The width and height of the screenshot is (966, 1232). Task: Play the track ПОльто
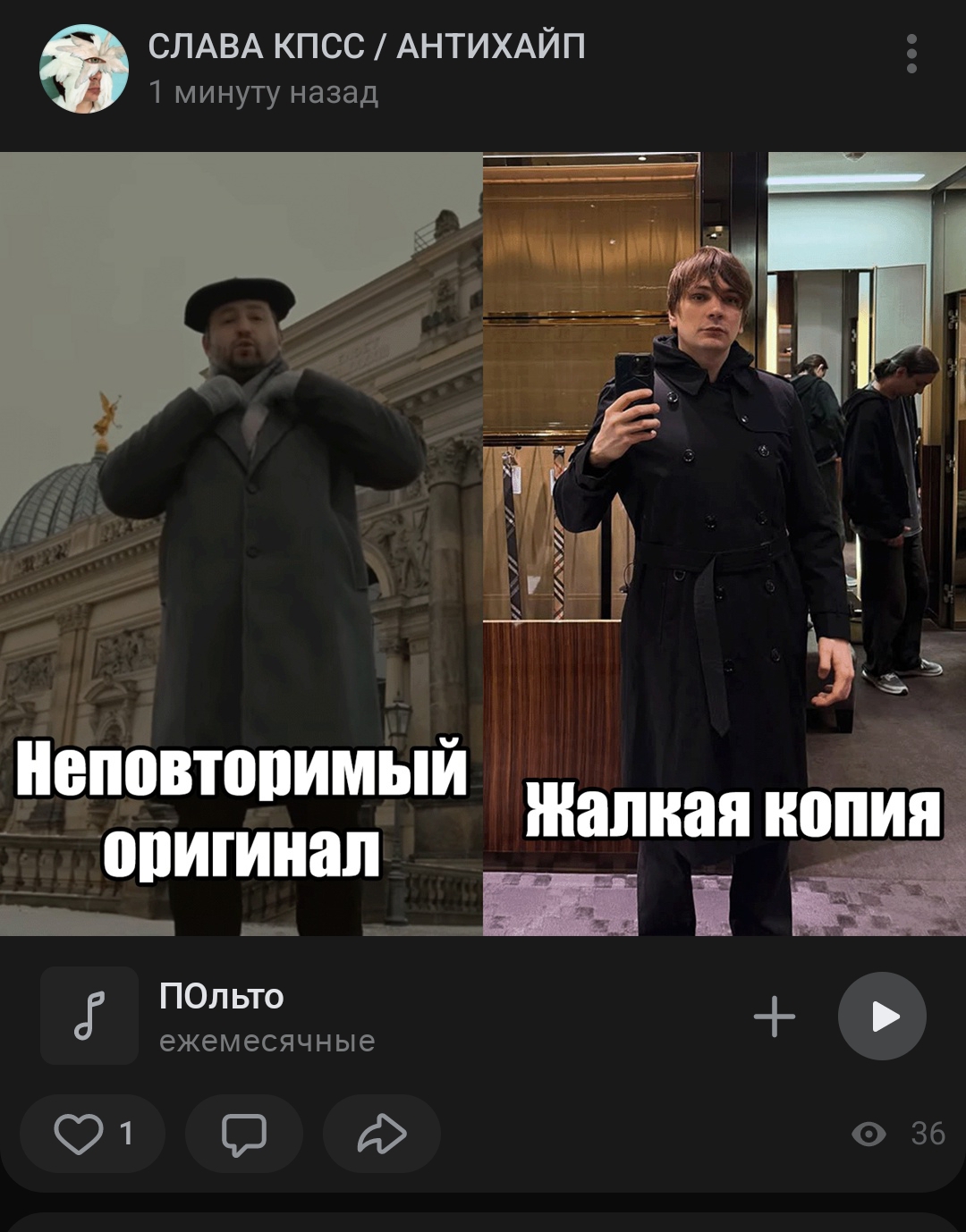tap(882, 1017)
